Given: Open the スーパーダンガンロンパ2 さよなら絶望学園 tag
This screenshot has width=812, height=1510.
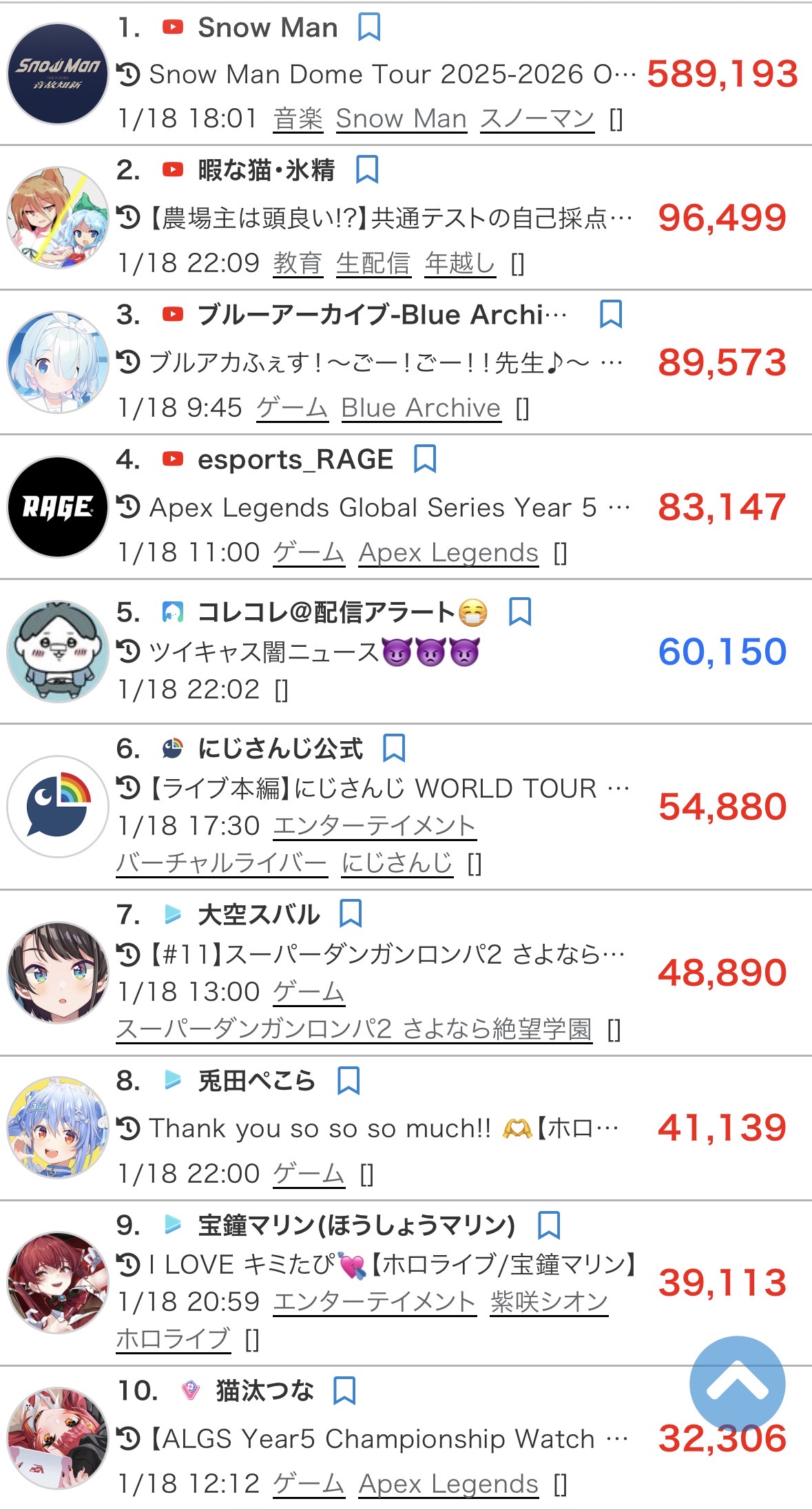Looking at the screenshot, I should (x=353, y=1029).
